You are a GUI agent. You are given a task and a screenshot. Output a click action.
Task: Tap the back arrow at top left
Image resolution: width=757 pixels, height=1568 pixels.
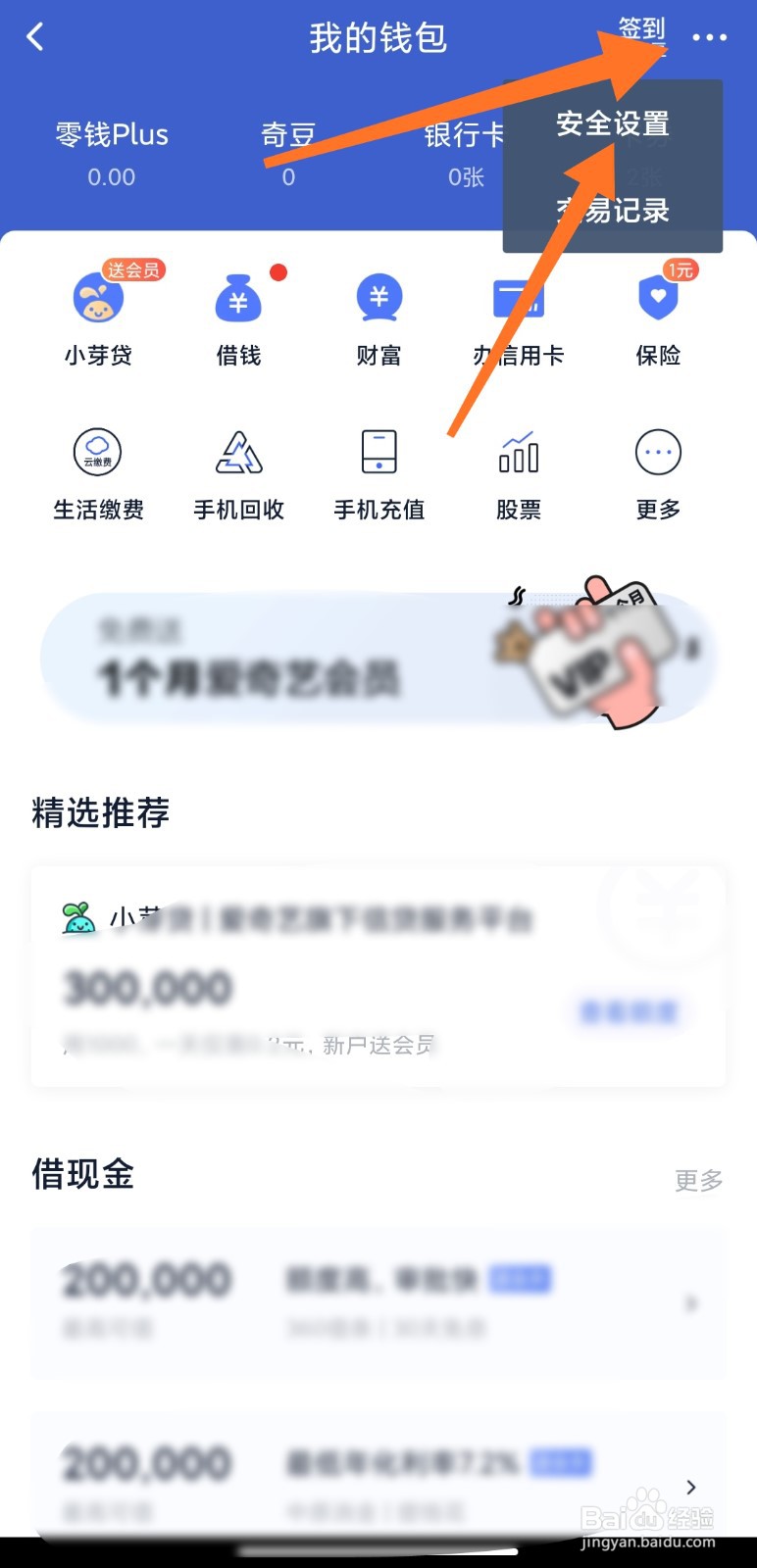coord(35,36)
